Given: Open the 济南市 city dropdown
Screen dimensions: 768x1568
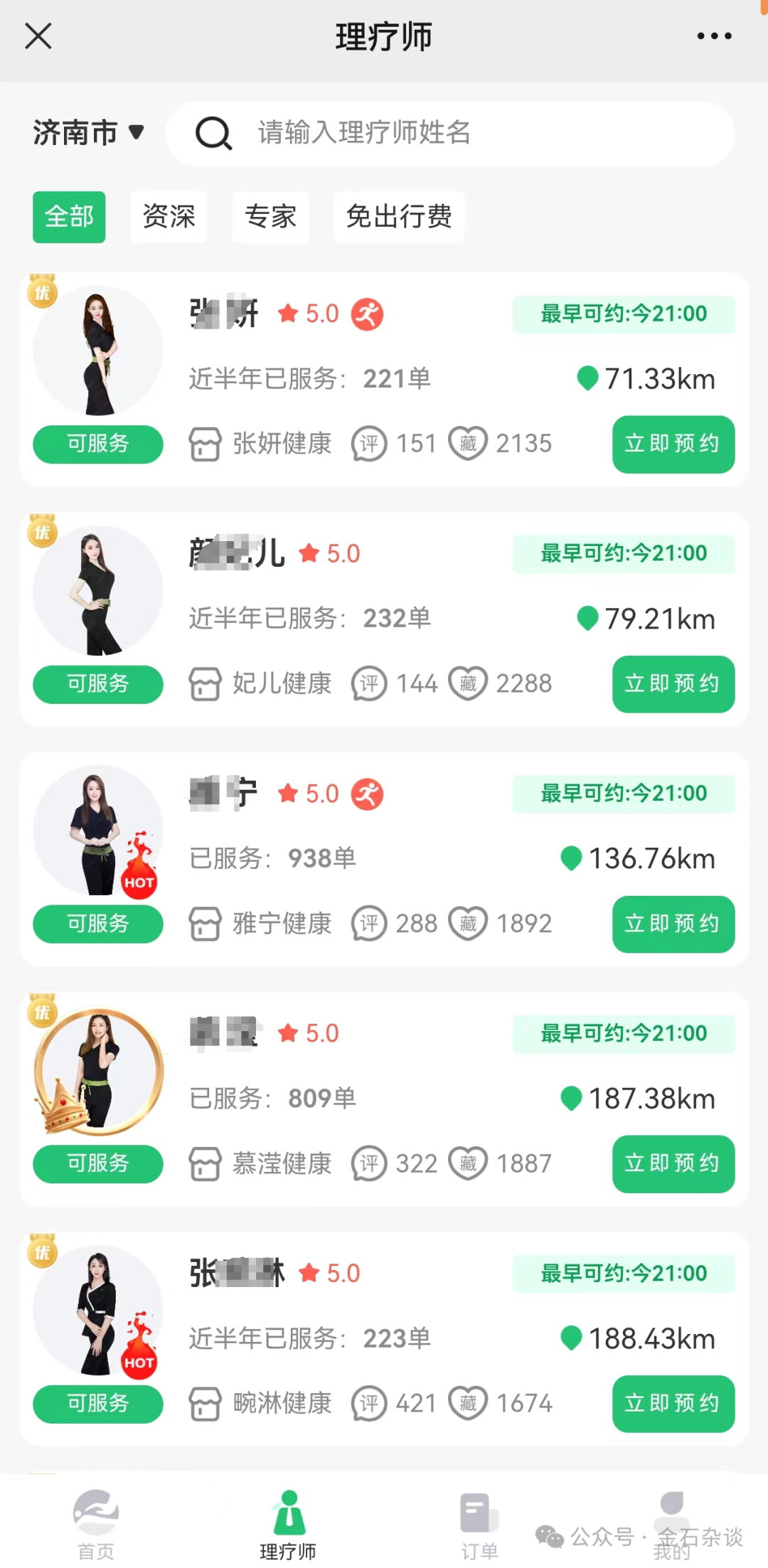Looking at the screenshot, I should coord(88,133).
